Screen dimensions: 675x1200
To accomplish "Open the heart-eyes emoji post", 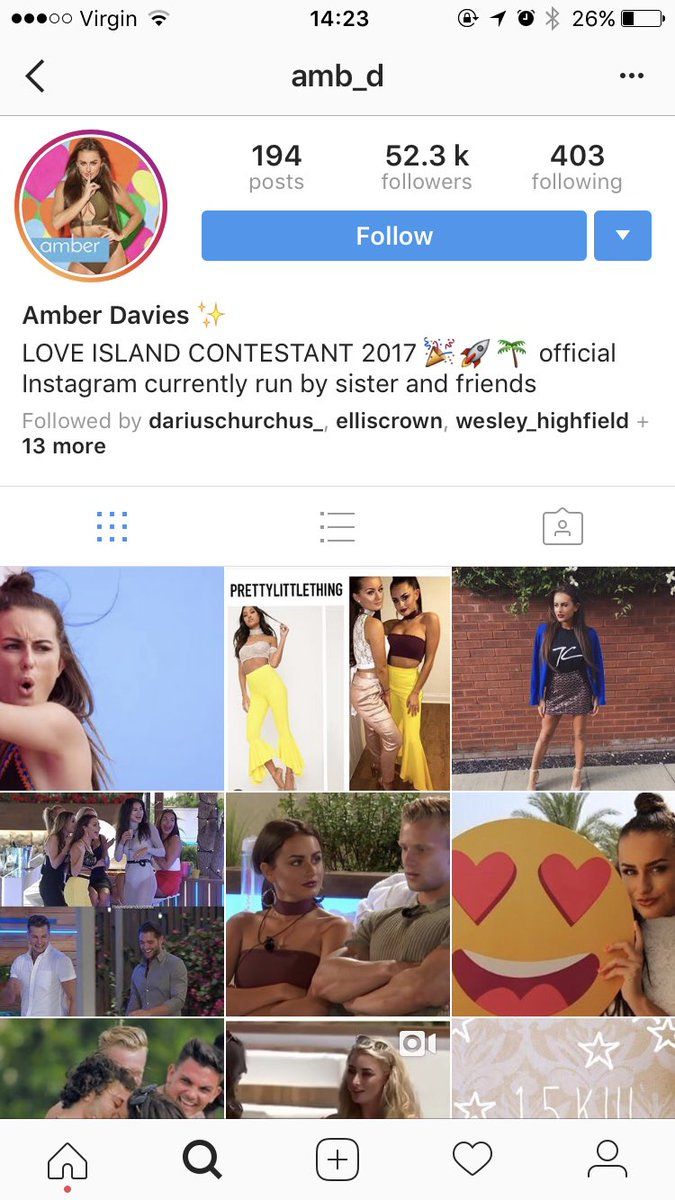I will (563, 904).
